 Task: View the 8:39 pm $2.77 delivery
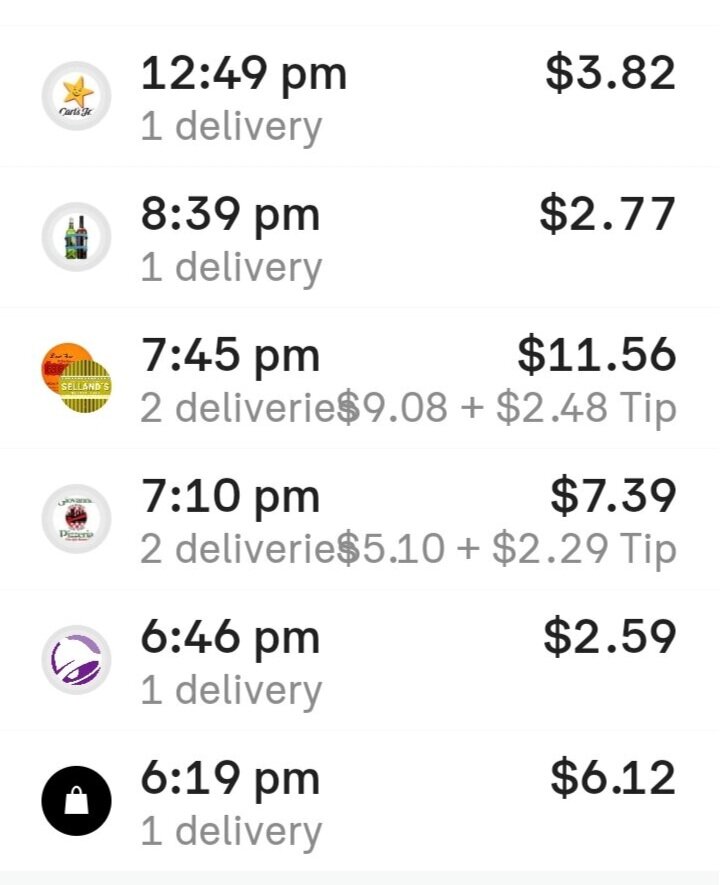click(x=360, y=238)
